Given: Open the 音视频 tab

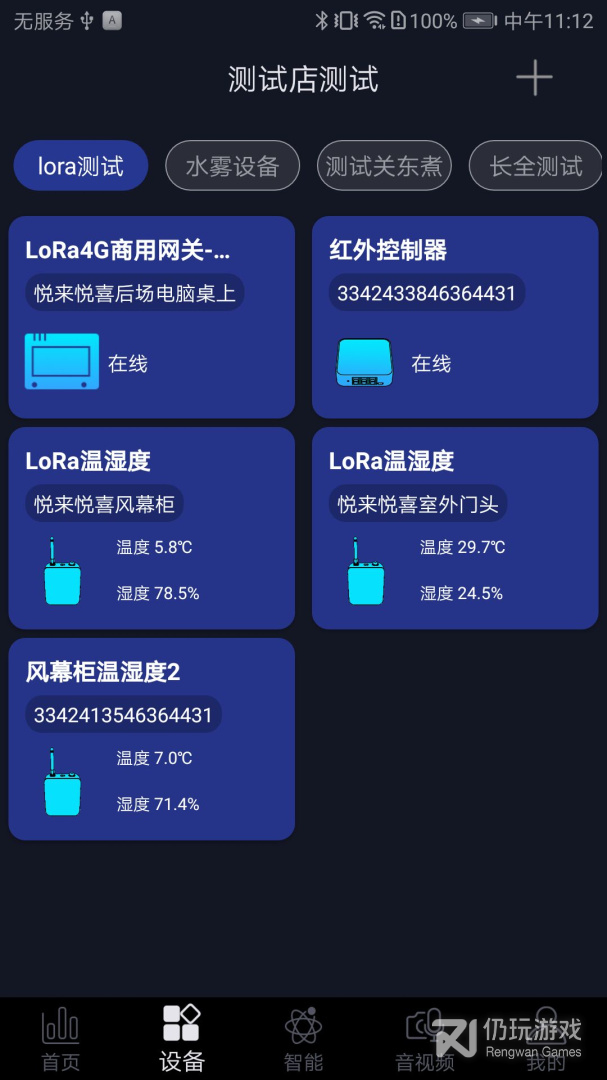Looking at the screenshot, I should coord(424,1039).
